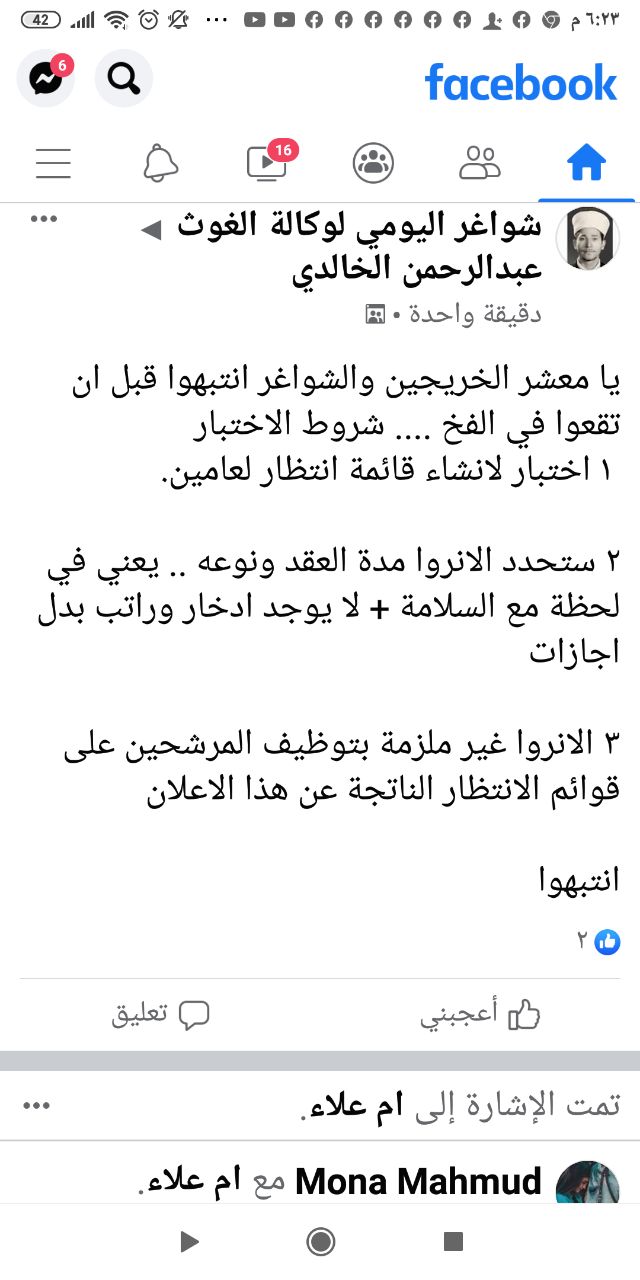640x1280 pixels.
Task: Open overflow menu on عبدالرحمن الخالدي's post
Action: pyautogui.click(x=43, y=219)
